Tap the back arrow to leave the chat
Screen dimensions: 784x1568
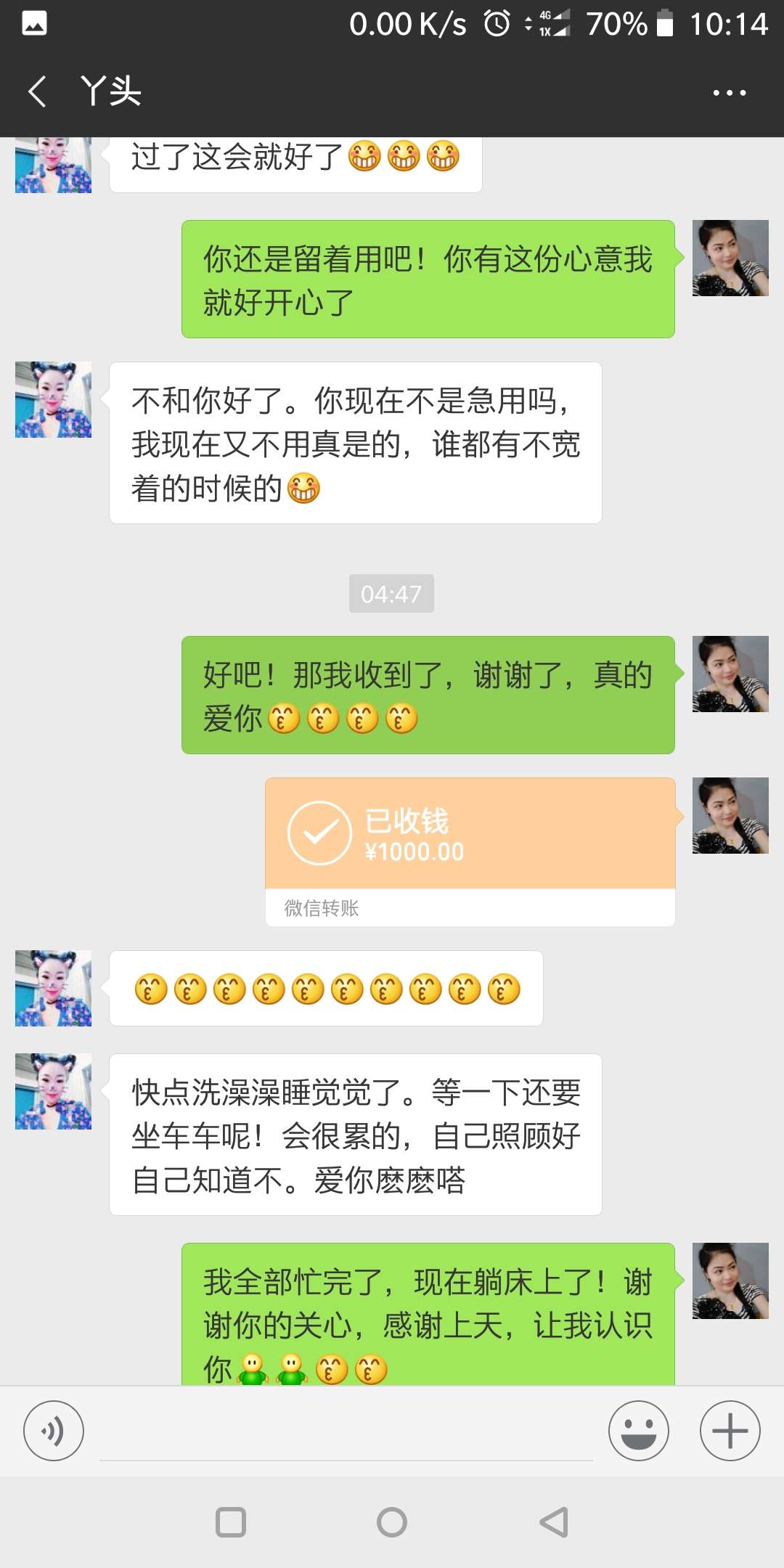38,91
